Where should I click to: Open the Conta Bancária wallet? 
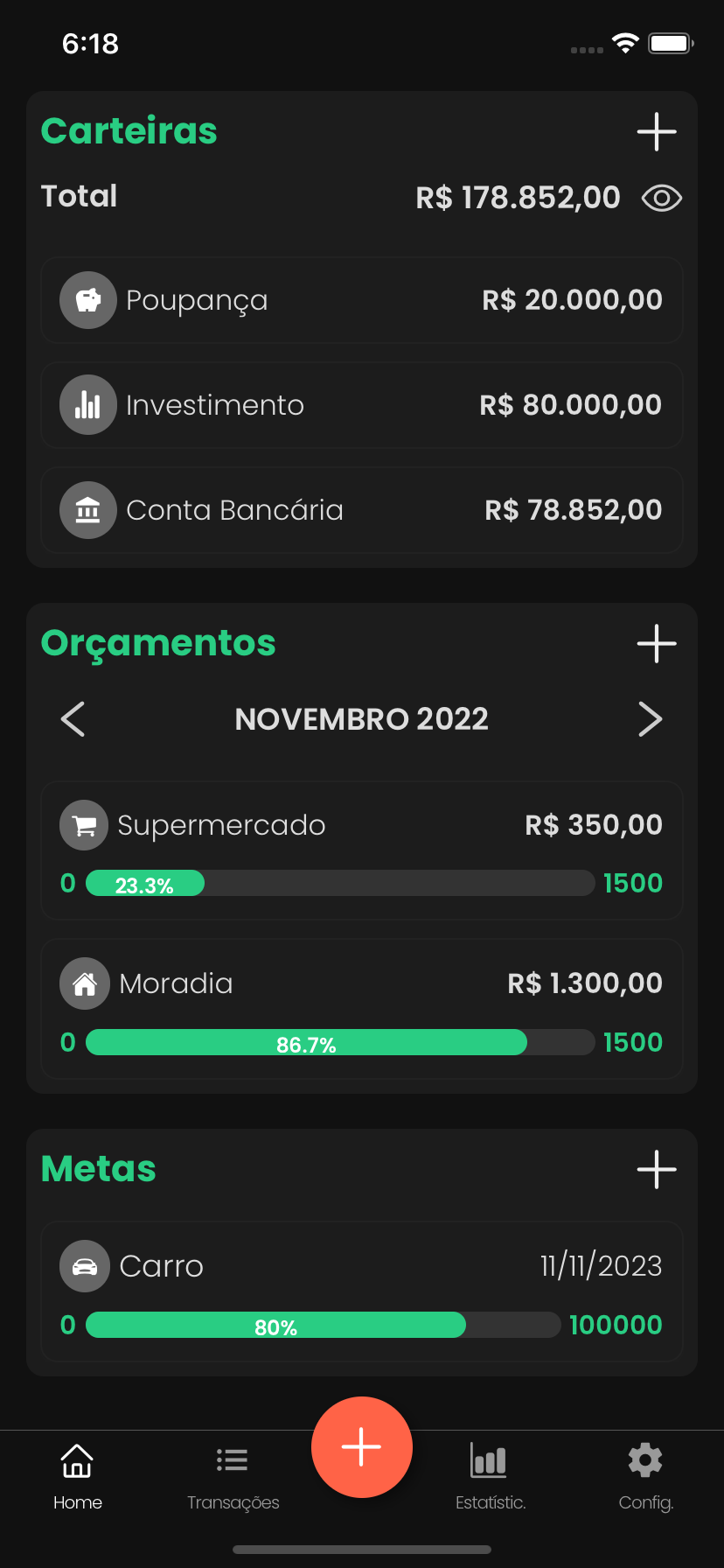[x=362, y=510]
